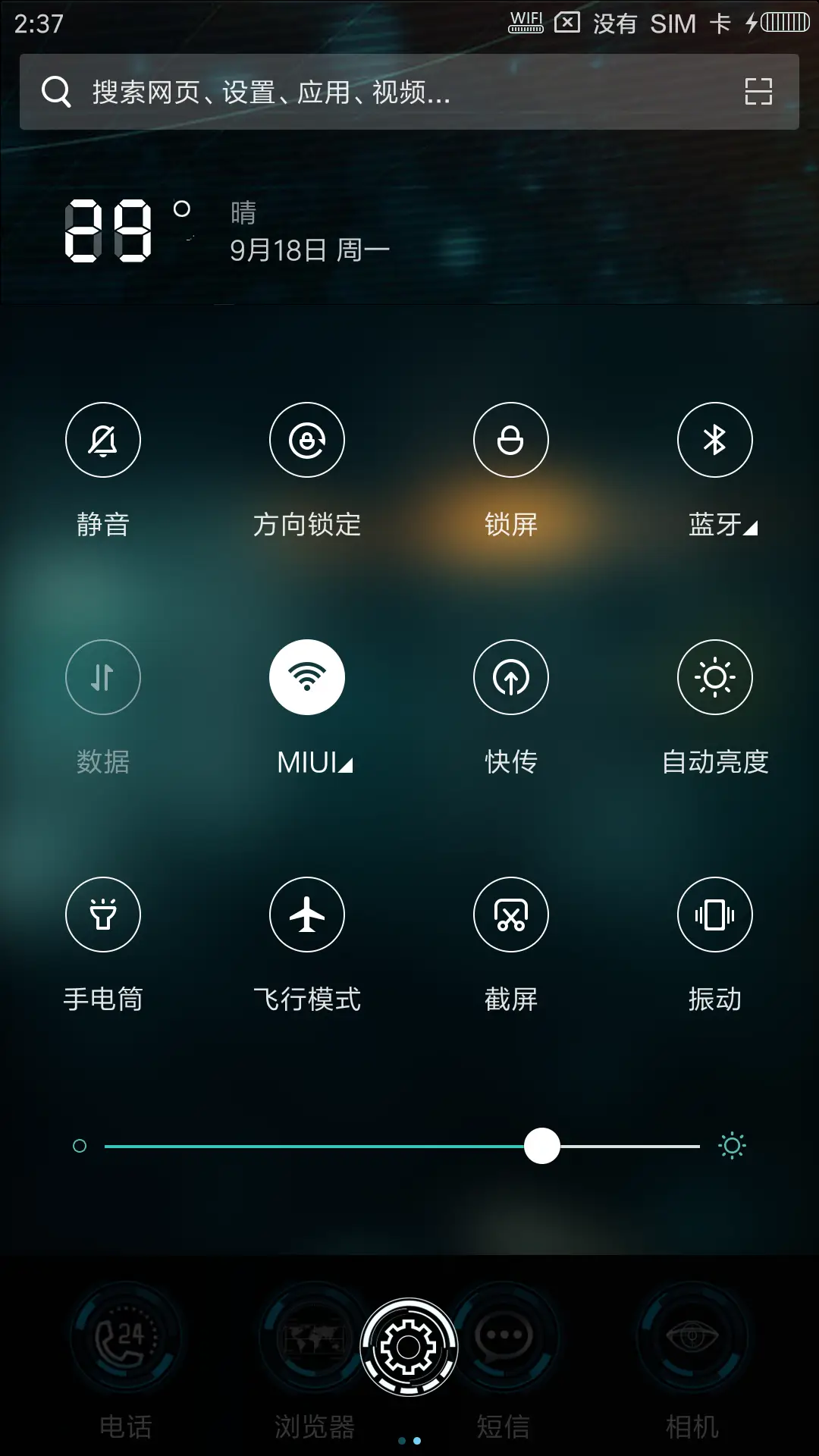Select the 快传 quick share tile
This screenshot has height=1456, width=819.
(511, 677)
